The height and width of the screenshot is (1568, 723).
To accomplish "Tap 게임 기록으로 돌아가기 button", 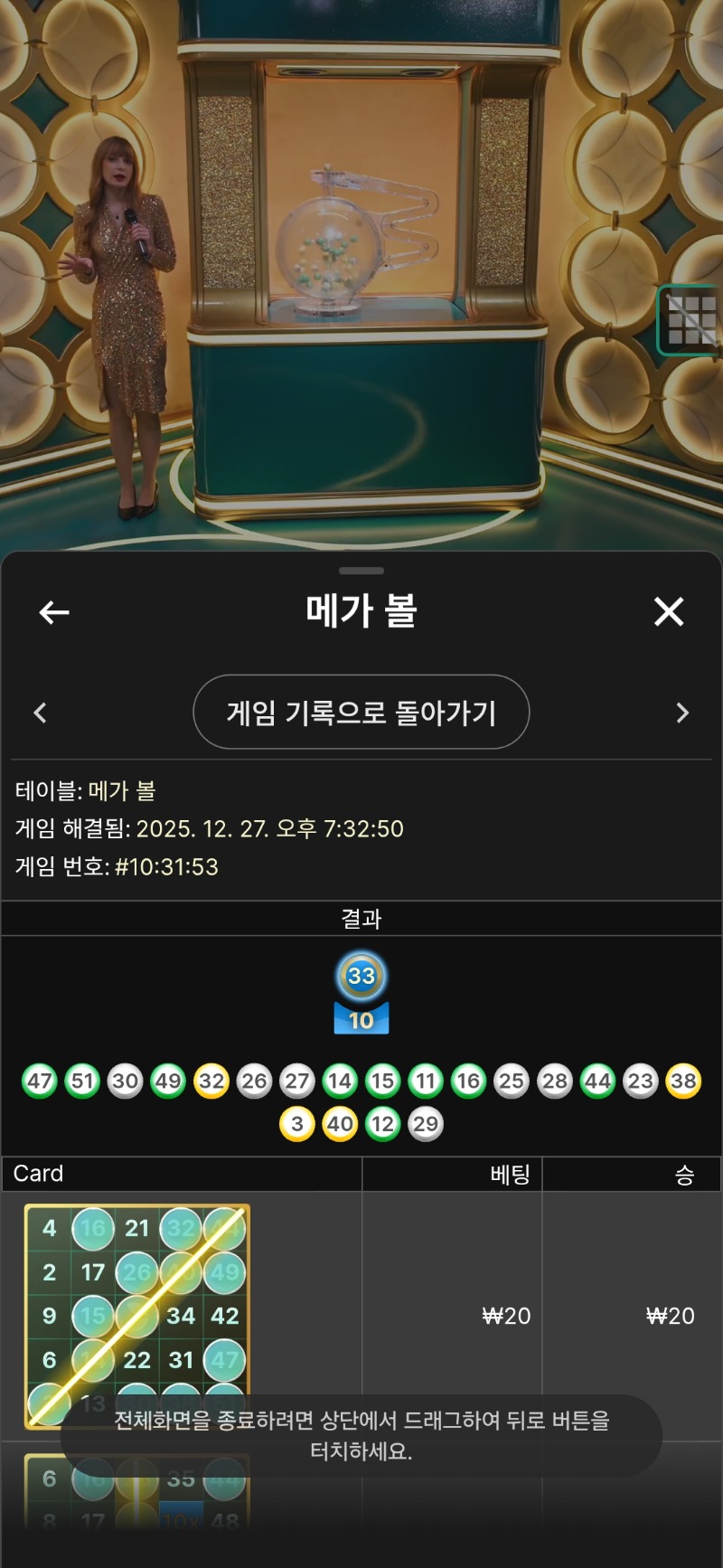I will pos(361,713).
